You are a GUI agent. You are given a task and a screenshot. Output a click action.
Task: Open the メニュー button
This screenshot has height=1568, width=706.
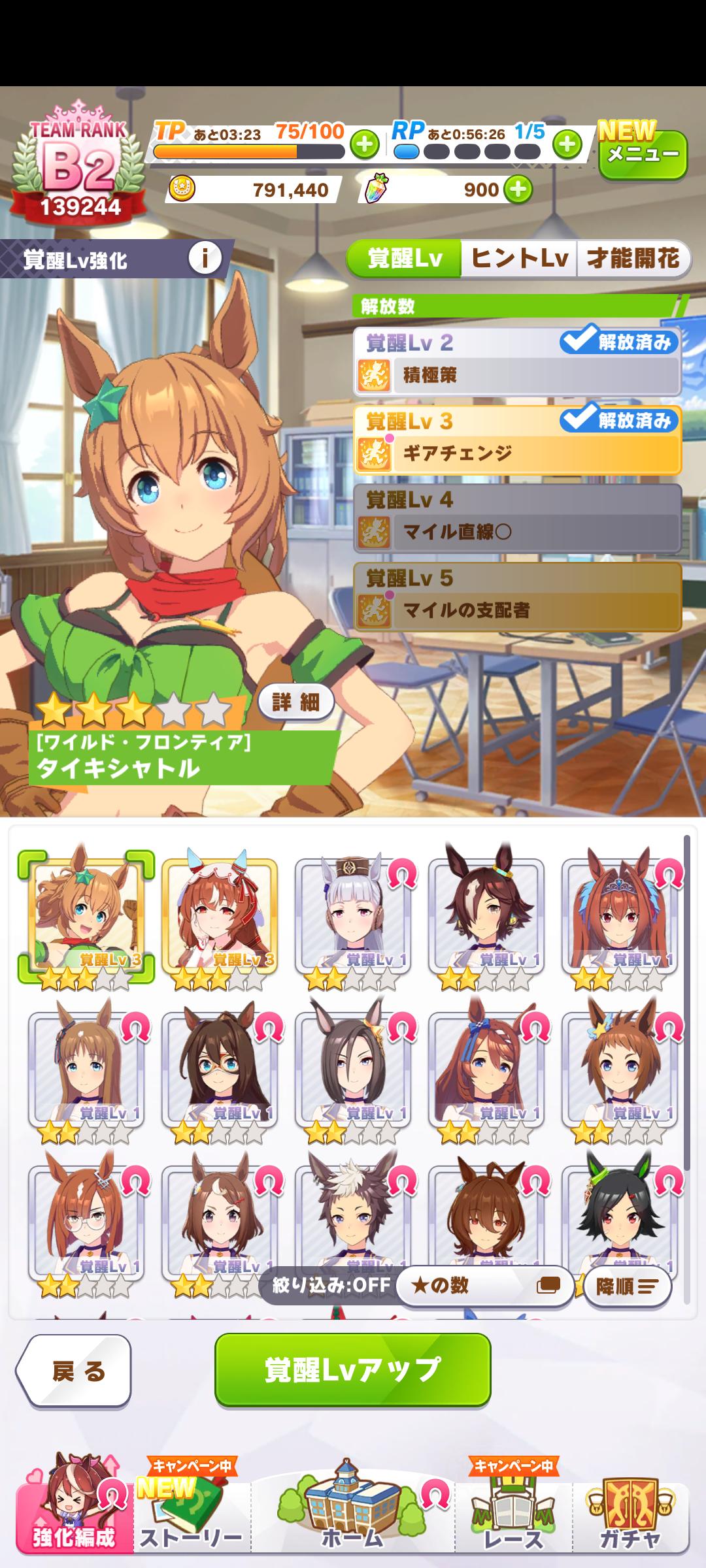point(643,155)
